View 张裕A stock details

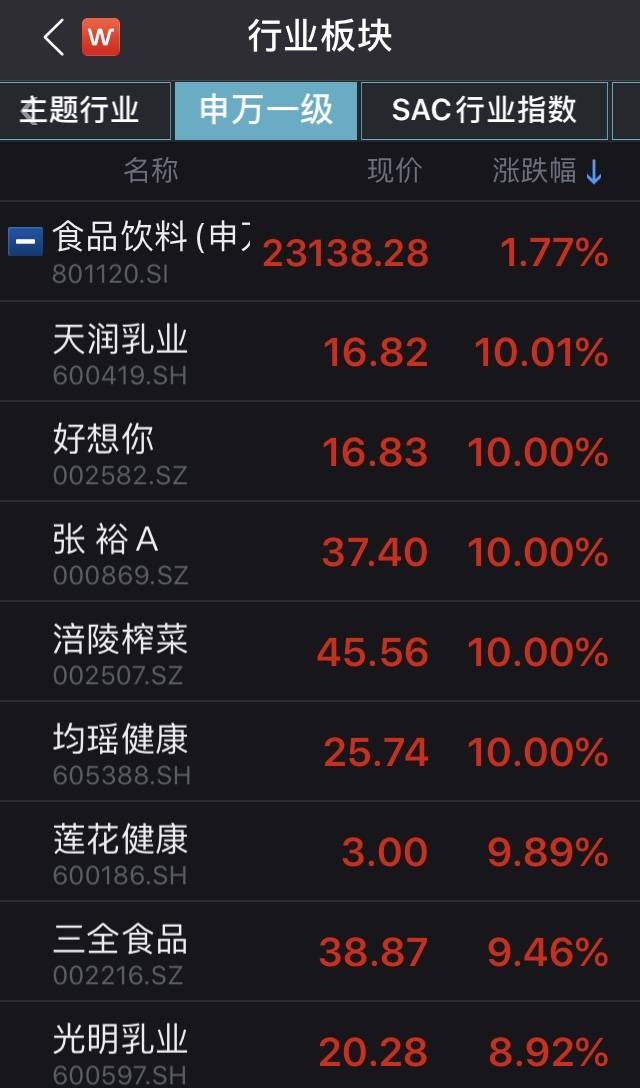(320, 551)
